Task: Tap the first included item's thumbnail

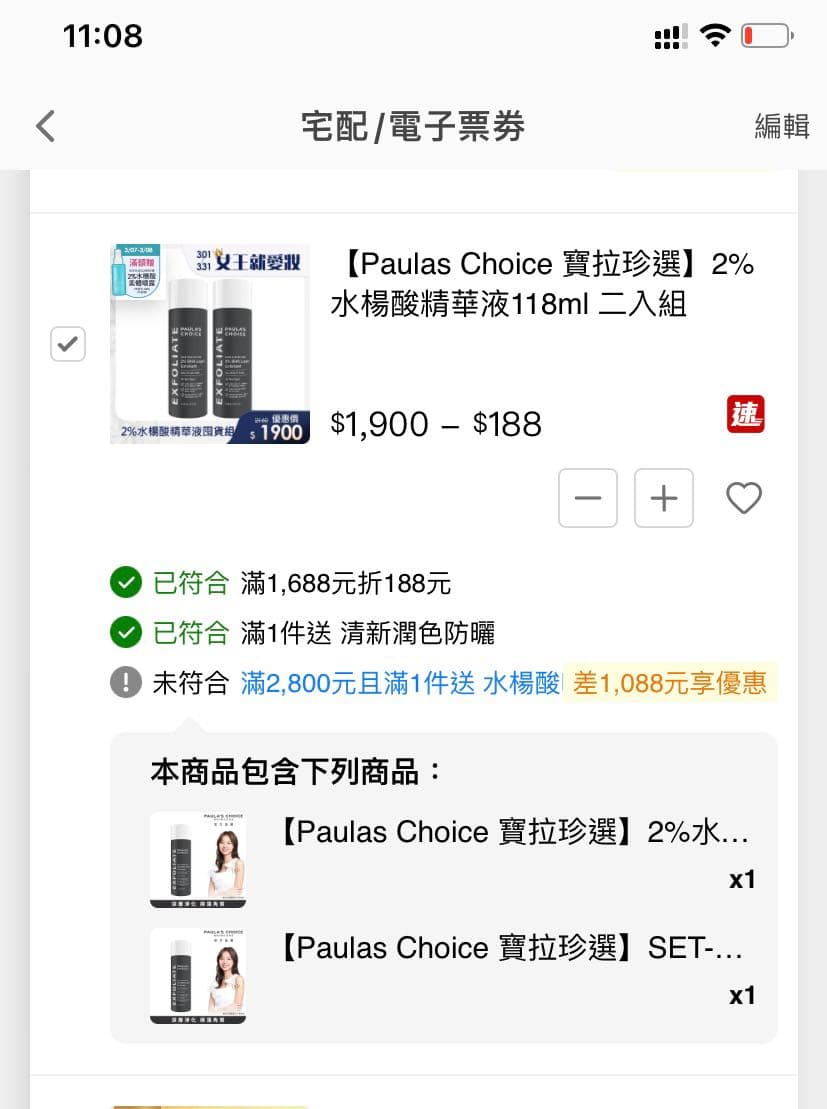Action: pyautogui.click(x=197, y=859)
